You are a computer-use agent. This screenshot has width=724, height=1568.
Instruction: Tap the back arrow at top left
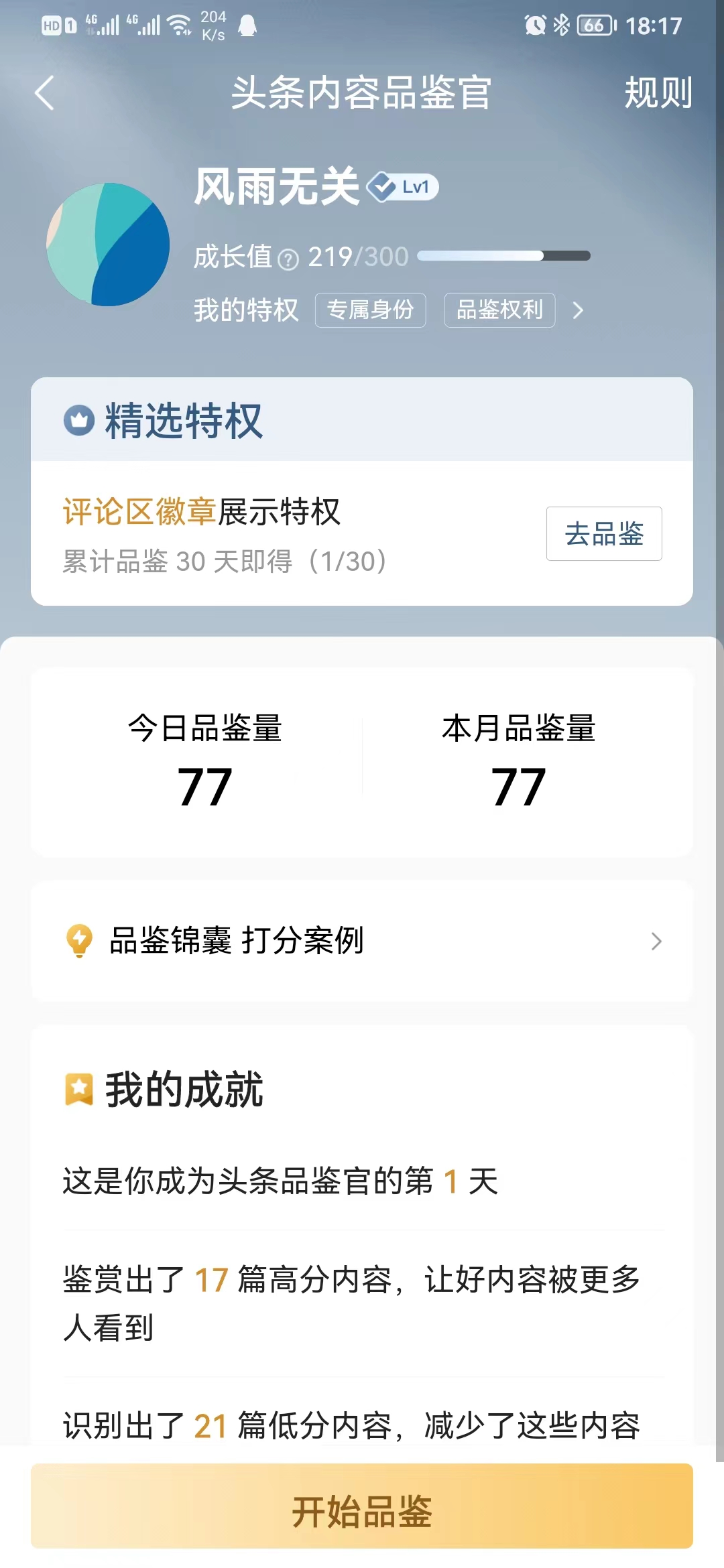tap(45, 92)
